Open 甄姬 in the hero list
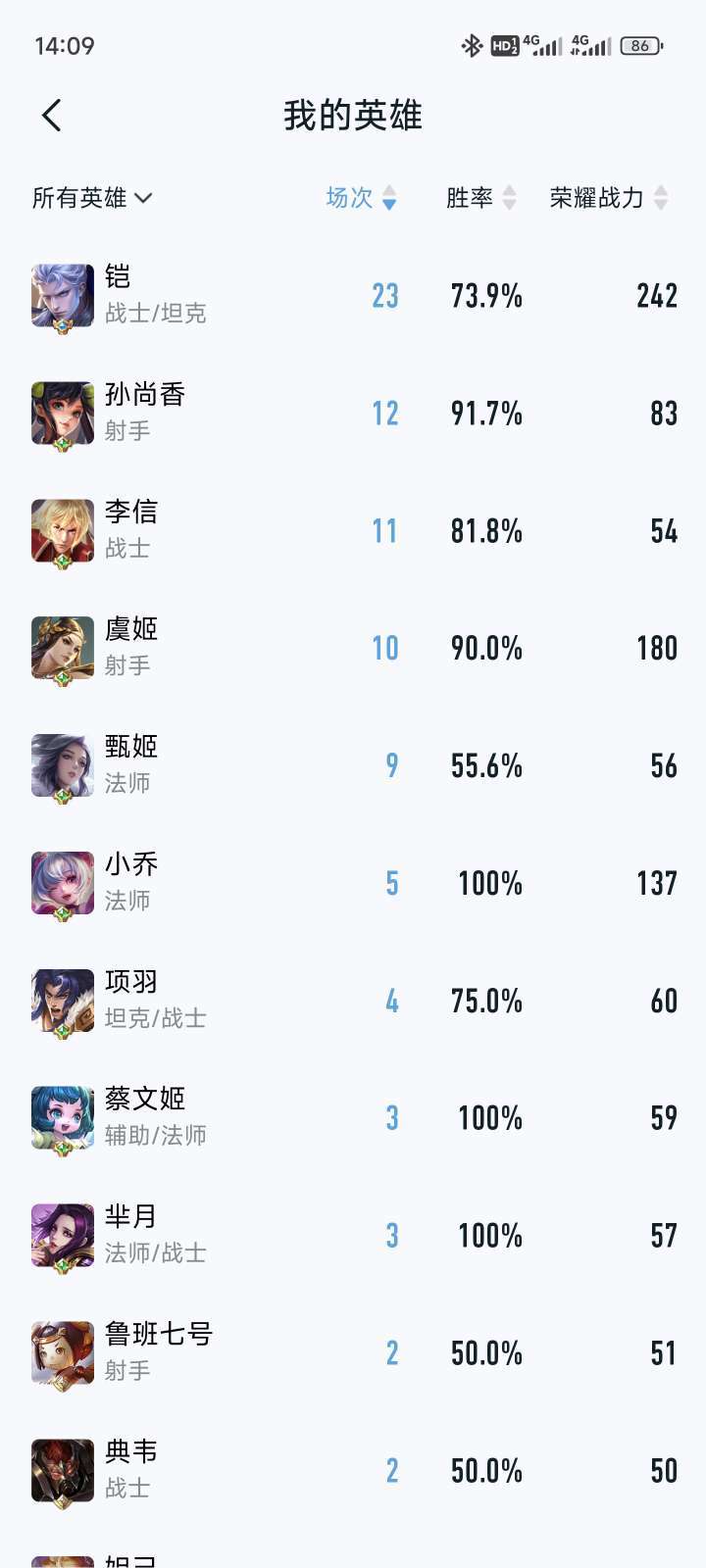This screenshot has height=1568, width=706. [x=353, y=765]
